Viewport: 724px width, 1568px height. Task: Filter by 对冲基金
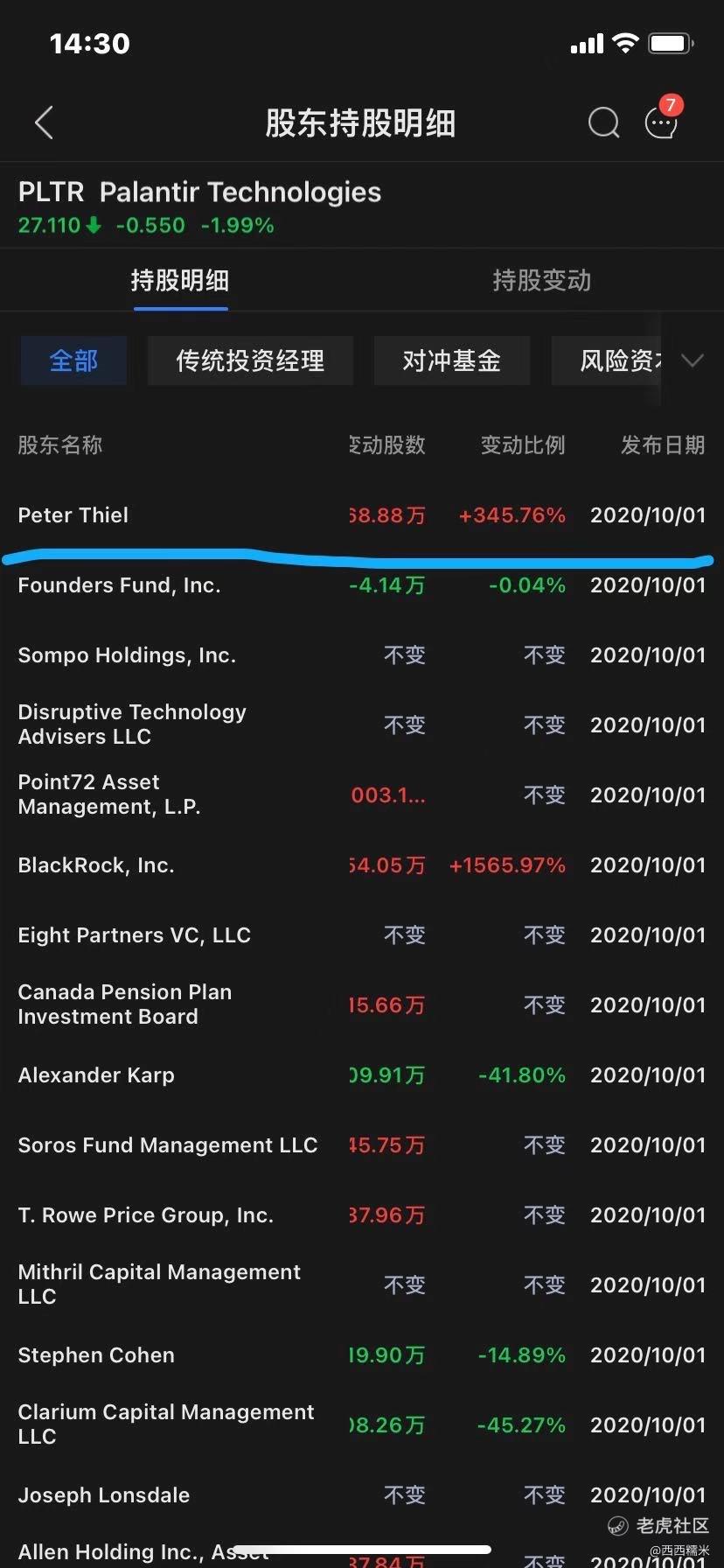452,360
